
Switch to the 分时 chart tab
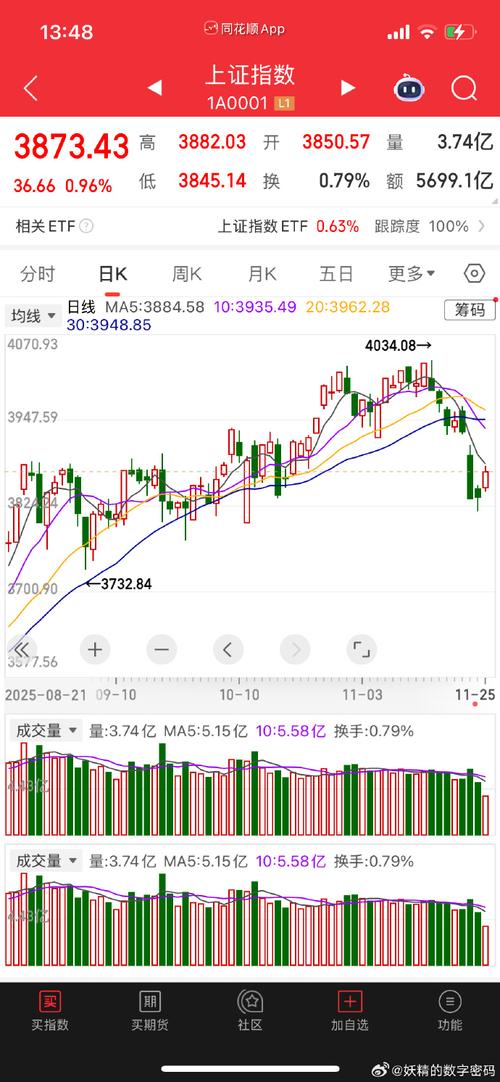pyautogui.click(x=37, y=274)
